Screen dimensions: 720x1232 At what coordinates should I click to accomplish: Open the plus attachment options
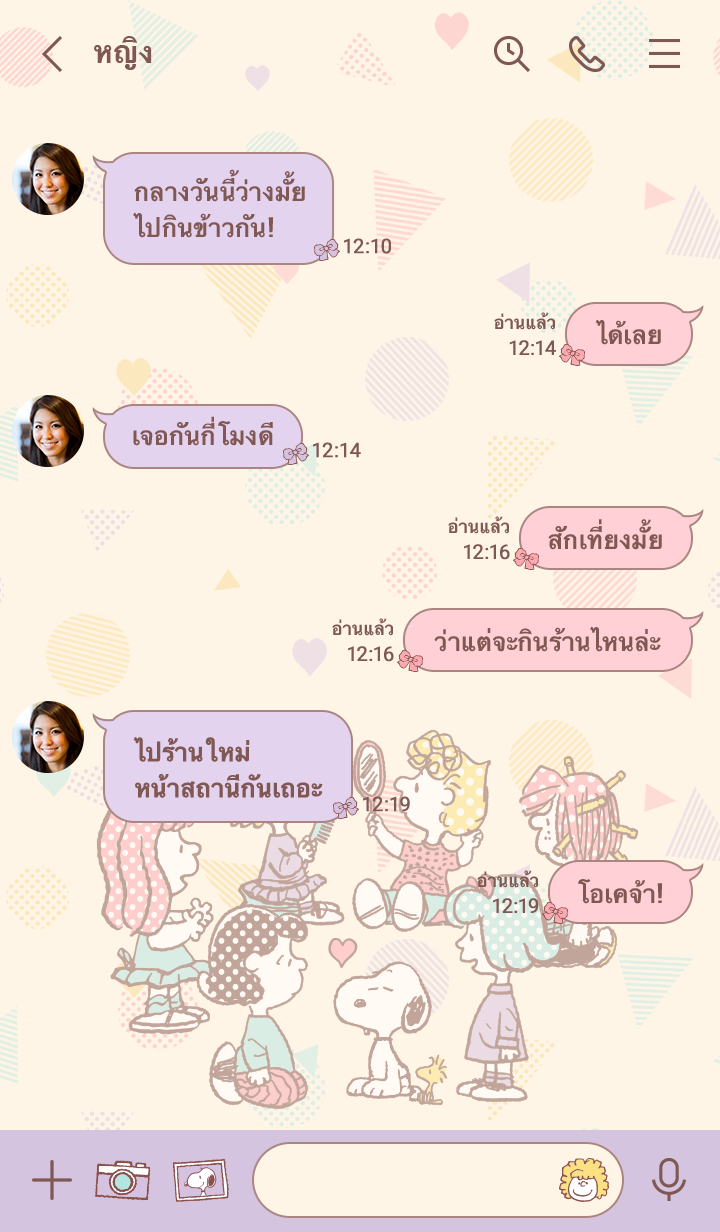click(x=52, y=1181)
